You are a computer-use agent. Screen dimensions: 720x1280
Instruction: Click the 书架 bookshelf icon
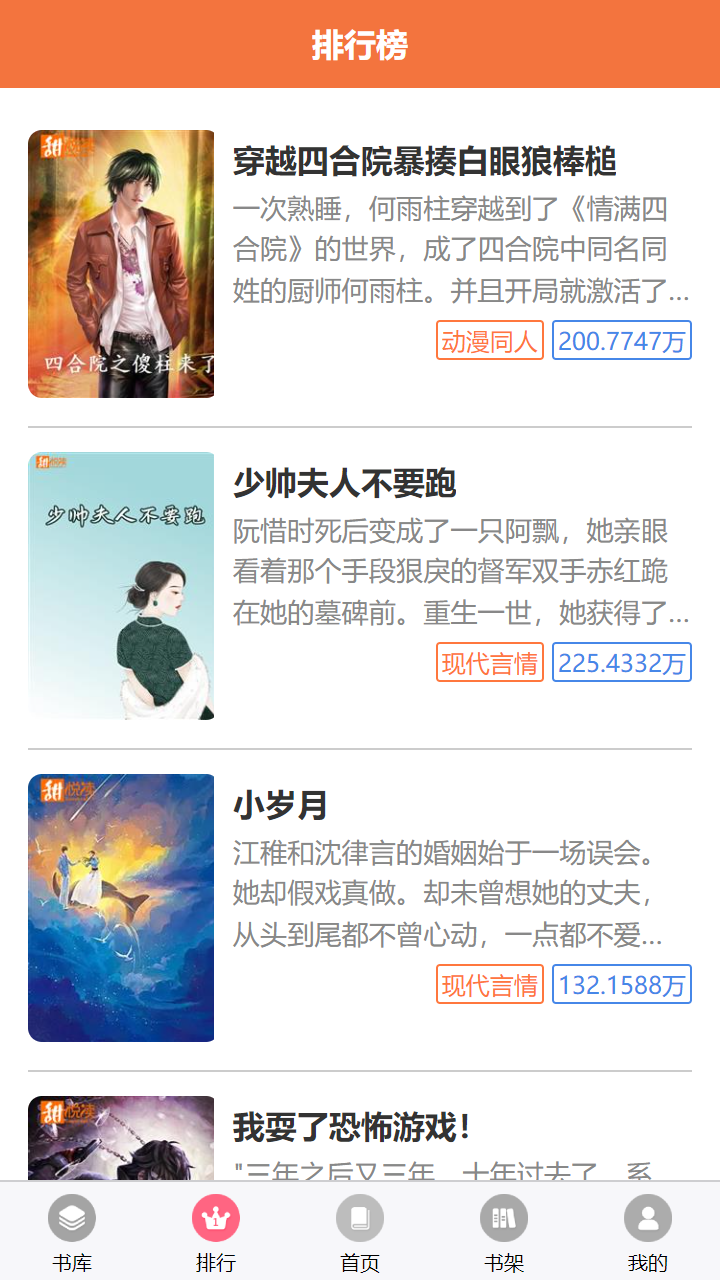(x=503, y=1218)
